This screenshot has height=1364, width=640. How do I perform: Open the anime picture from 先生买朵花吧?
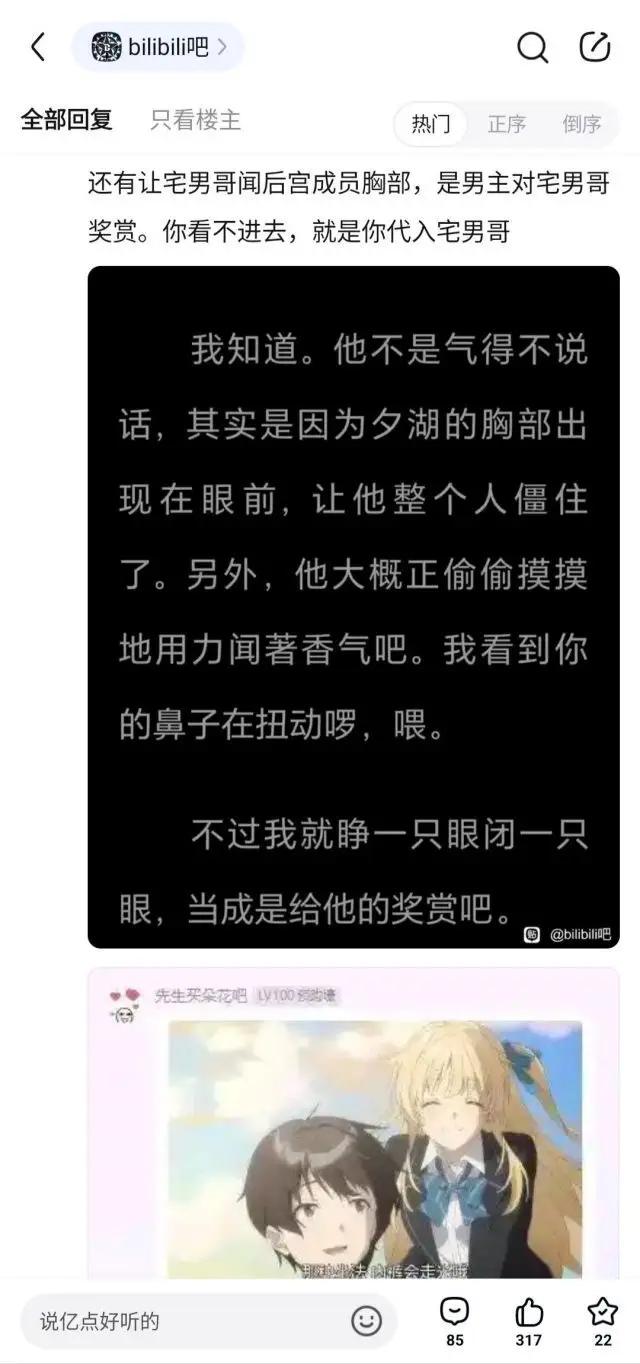coord(374,1150)
